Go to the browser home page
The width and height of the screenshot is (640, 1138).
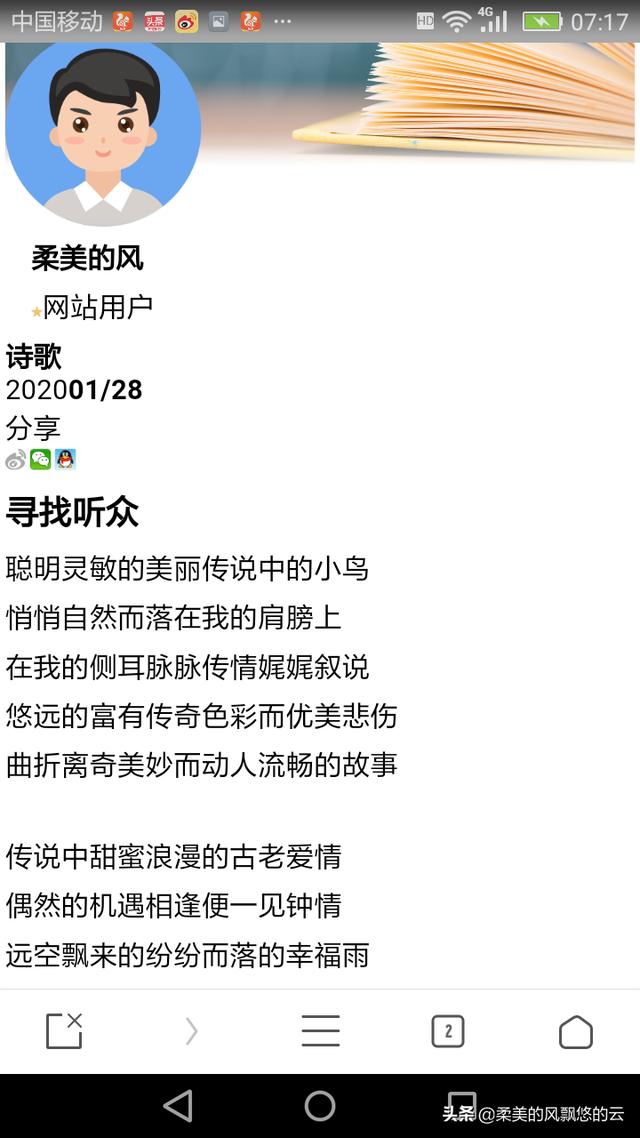point(576,1031)
